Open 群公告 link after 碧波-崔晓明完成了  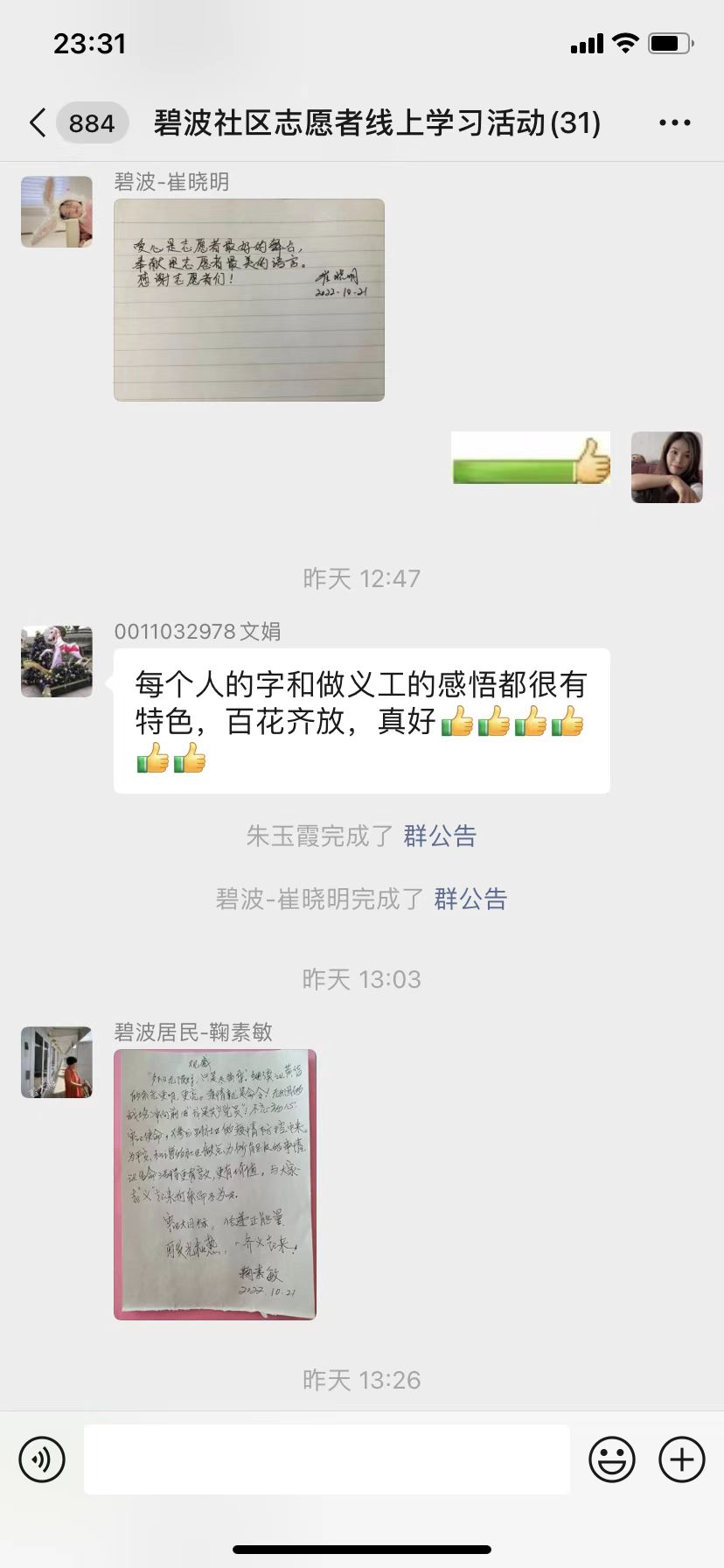(x=470, y=899)
